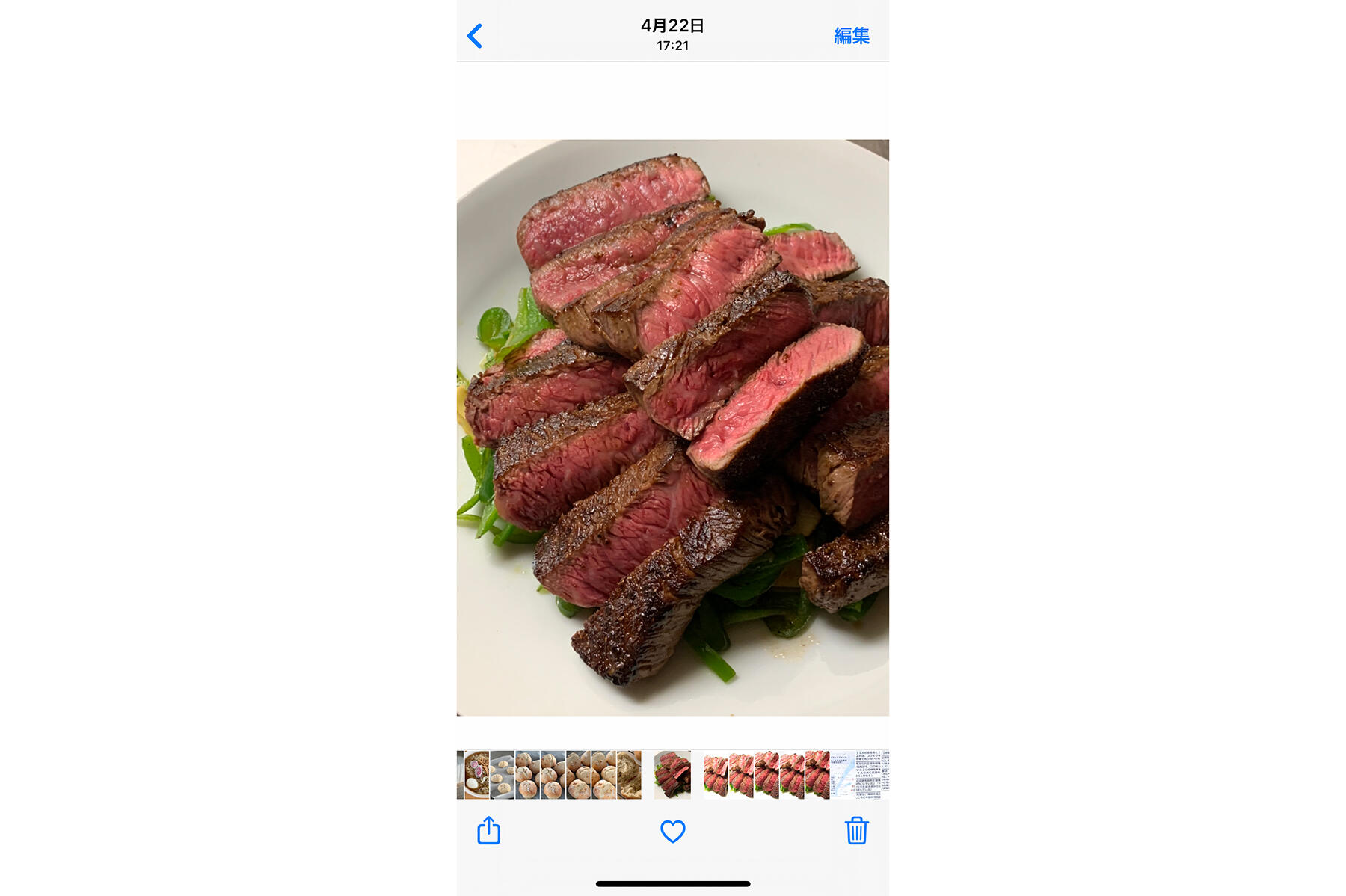This screenshot has width=1346, height=896.
Task: Favorite this photo with the heart
Action: click(672, 831)
